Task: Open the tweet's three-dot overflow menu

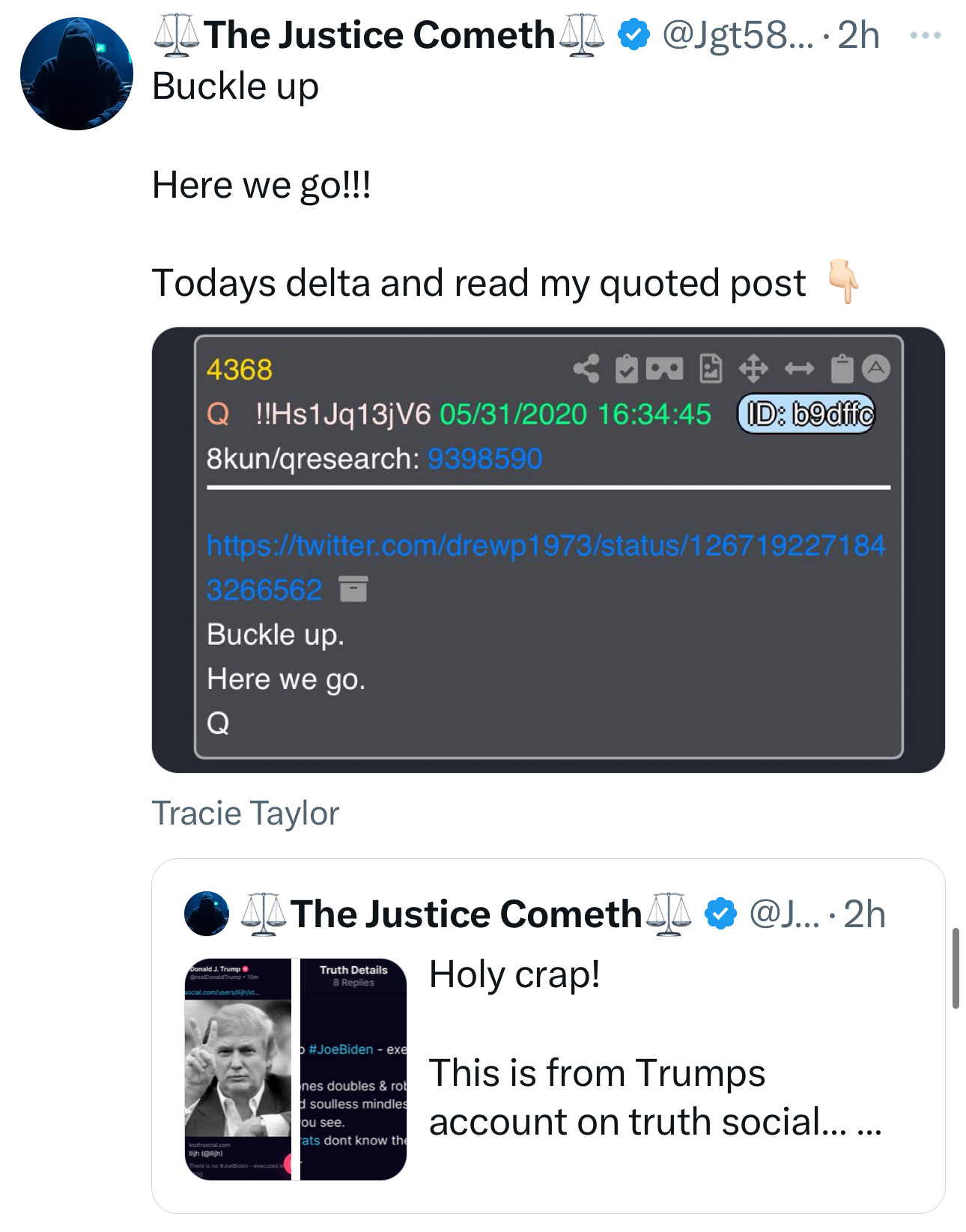Action: (925, 35)
